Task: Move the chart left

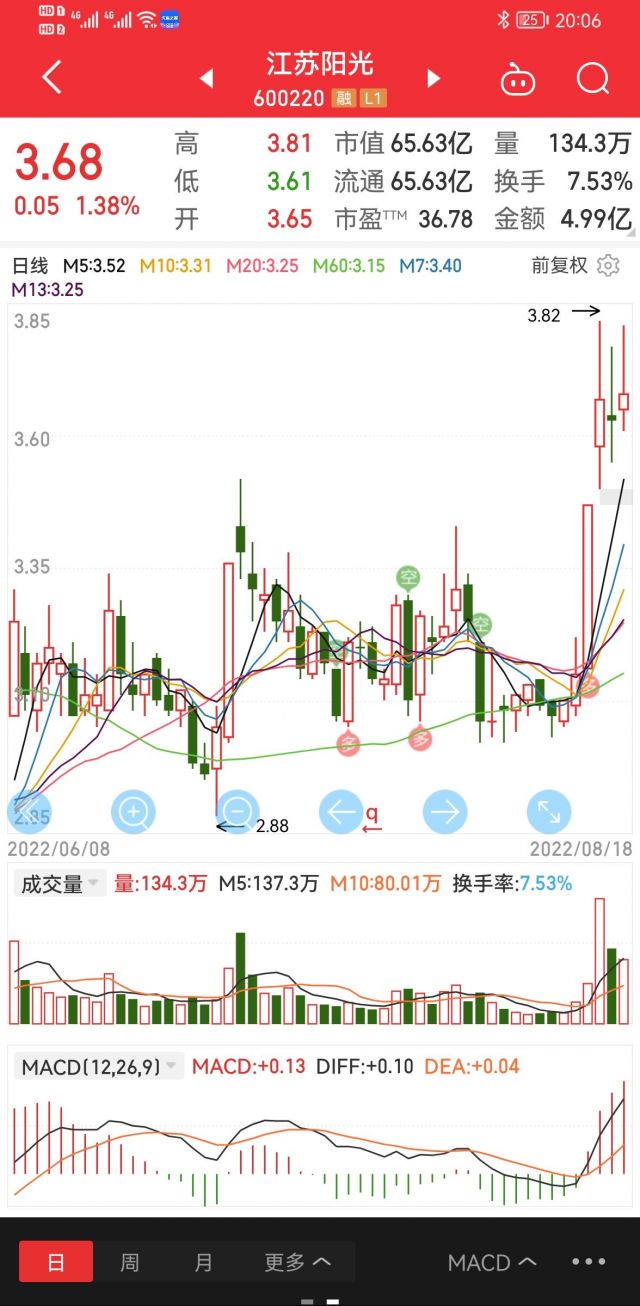Action: (x=342, y=811)
